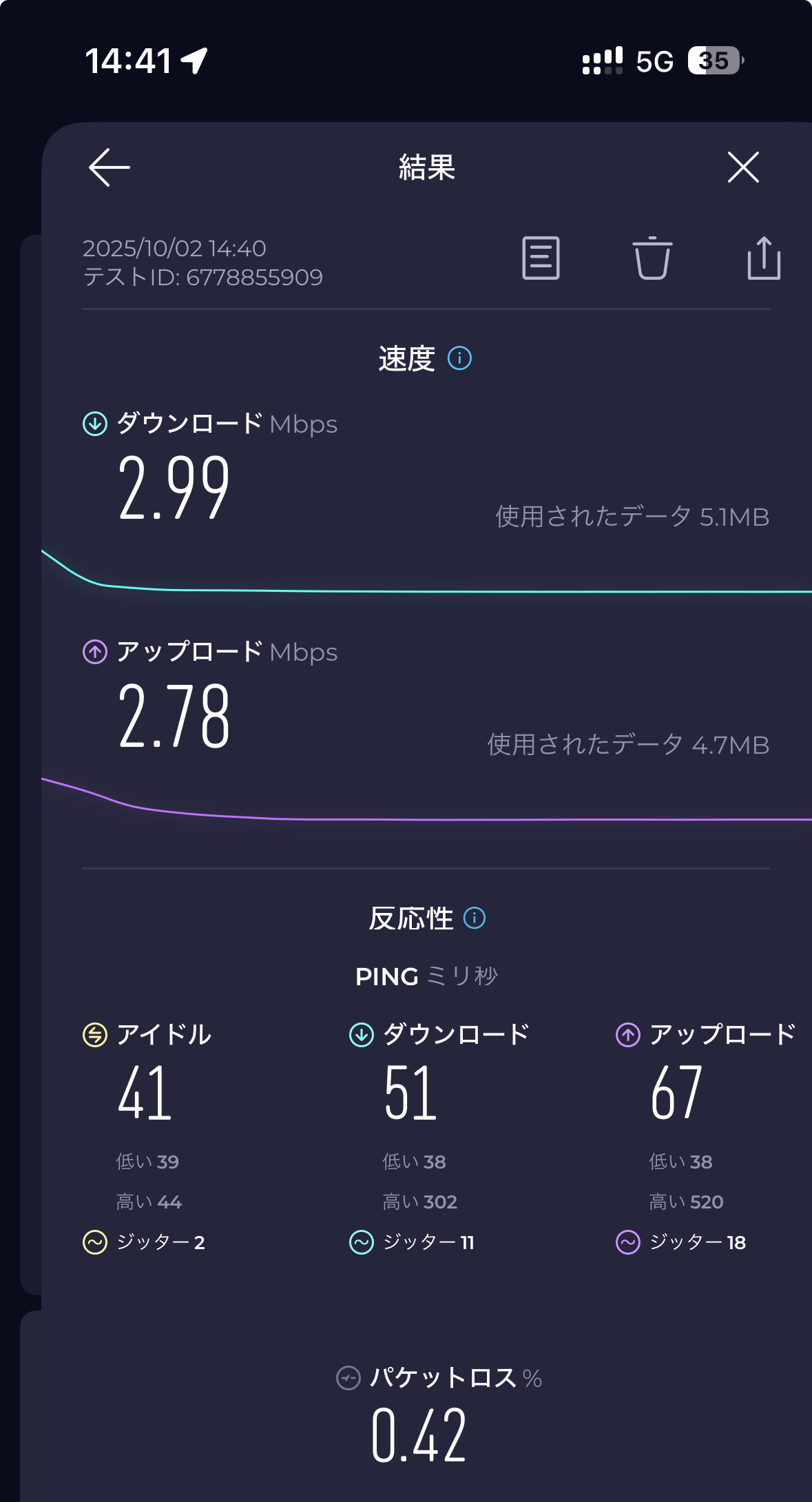Go back using the arrow icon
The height and width of the screenshot is (1502, 812).
[110, 167]
